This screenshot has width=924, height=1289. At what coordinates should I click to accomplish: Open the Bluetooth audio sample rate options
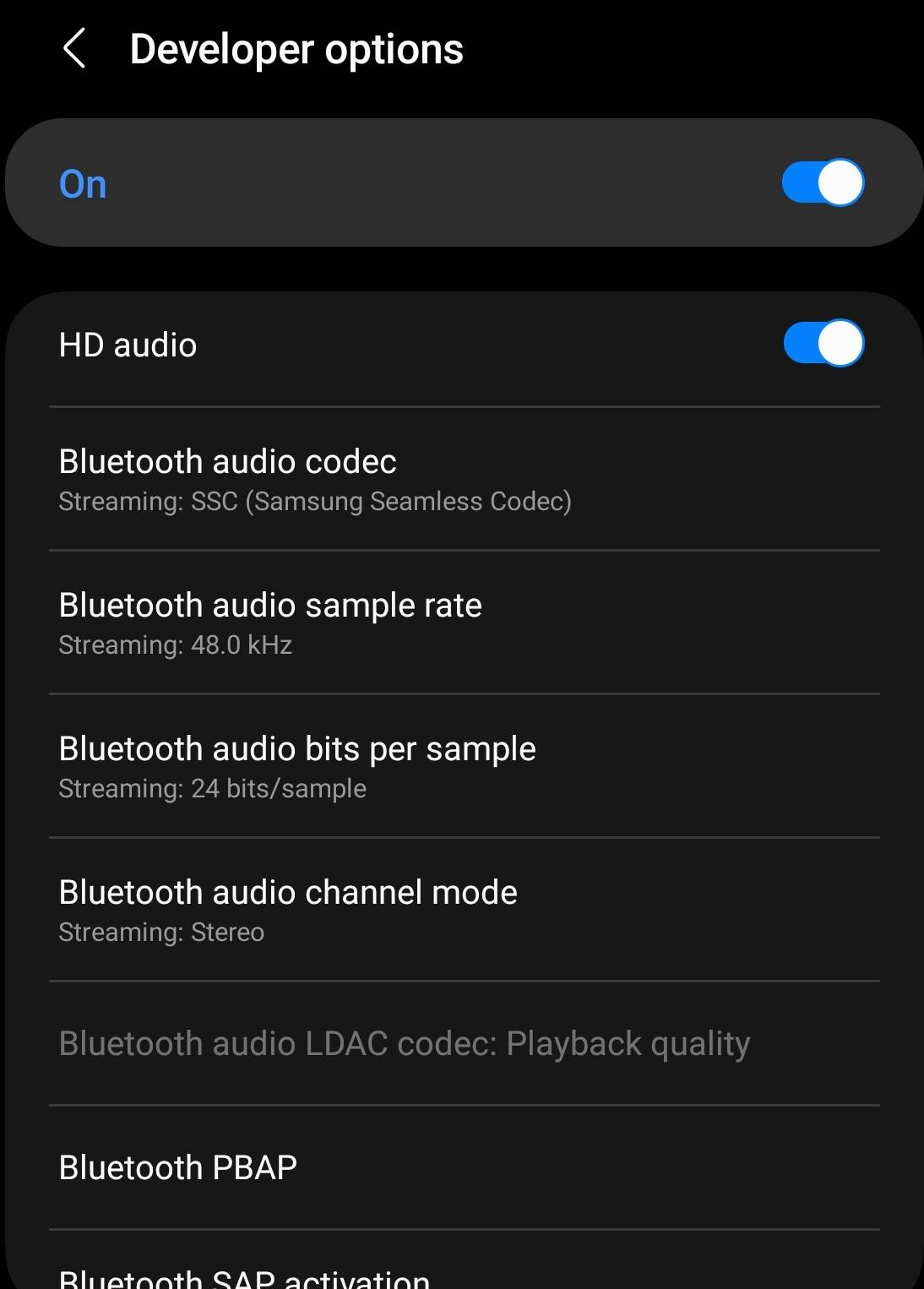(338, 621)
